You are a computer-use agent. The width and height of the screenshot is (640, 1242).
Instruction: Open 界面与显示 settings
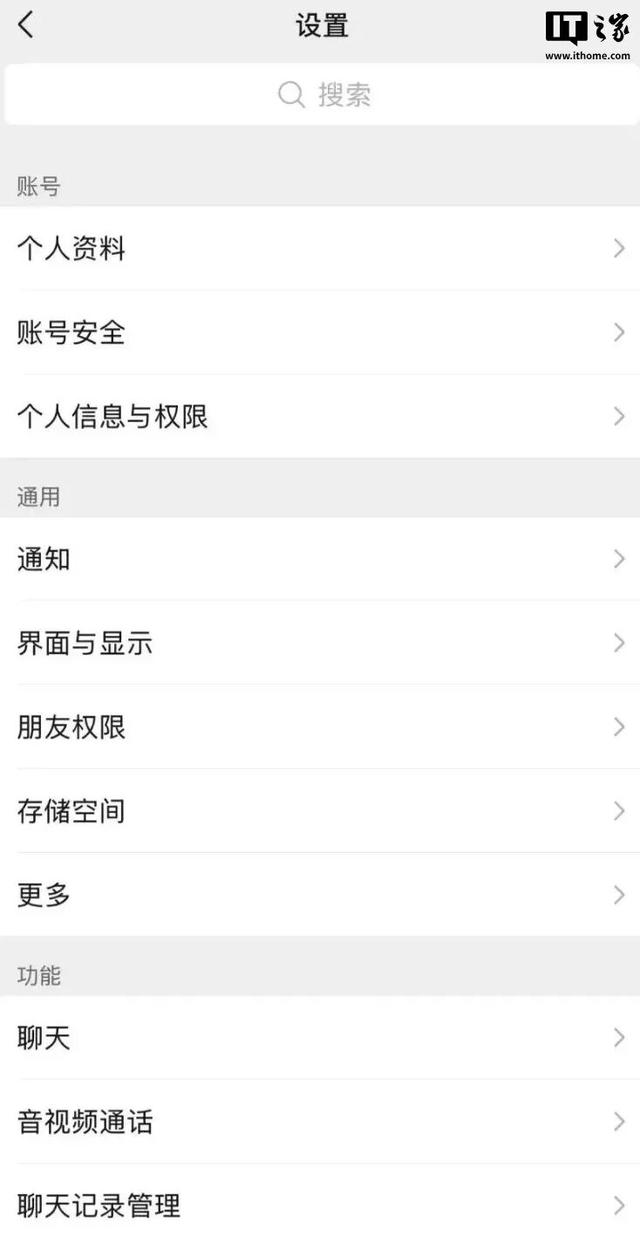[320, 643]
